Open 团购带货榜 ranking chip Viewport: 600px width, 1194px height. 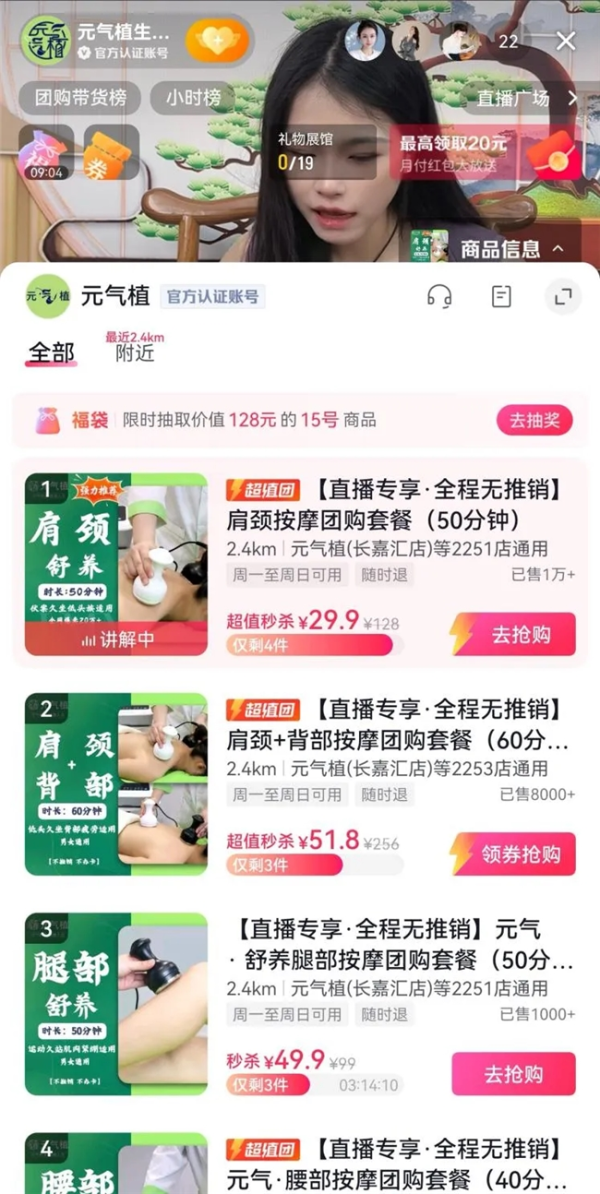tap(79, 98)
